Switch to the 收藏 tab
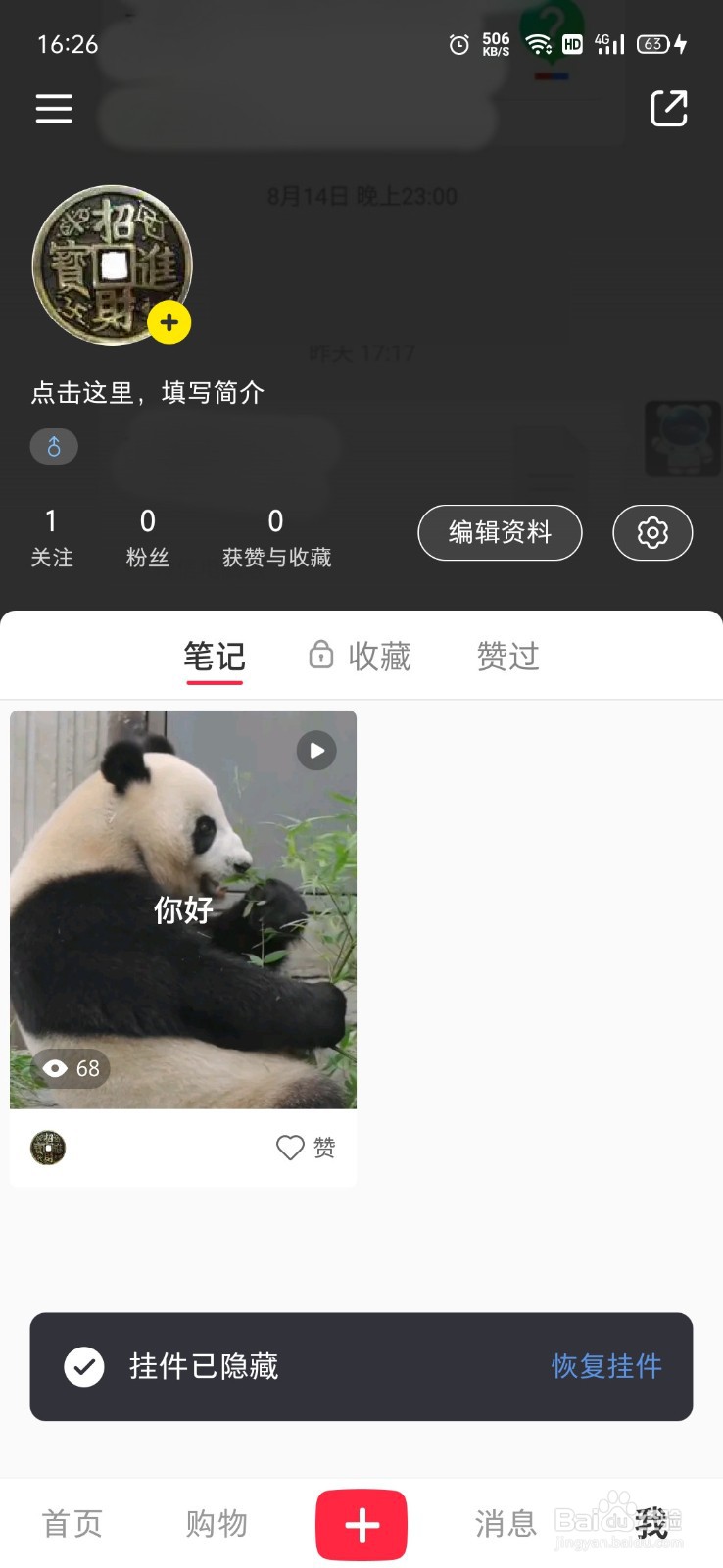The image size is (723, 1568). coord(378,657)
